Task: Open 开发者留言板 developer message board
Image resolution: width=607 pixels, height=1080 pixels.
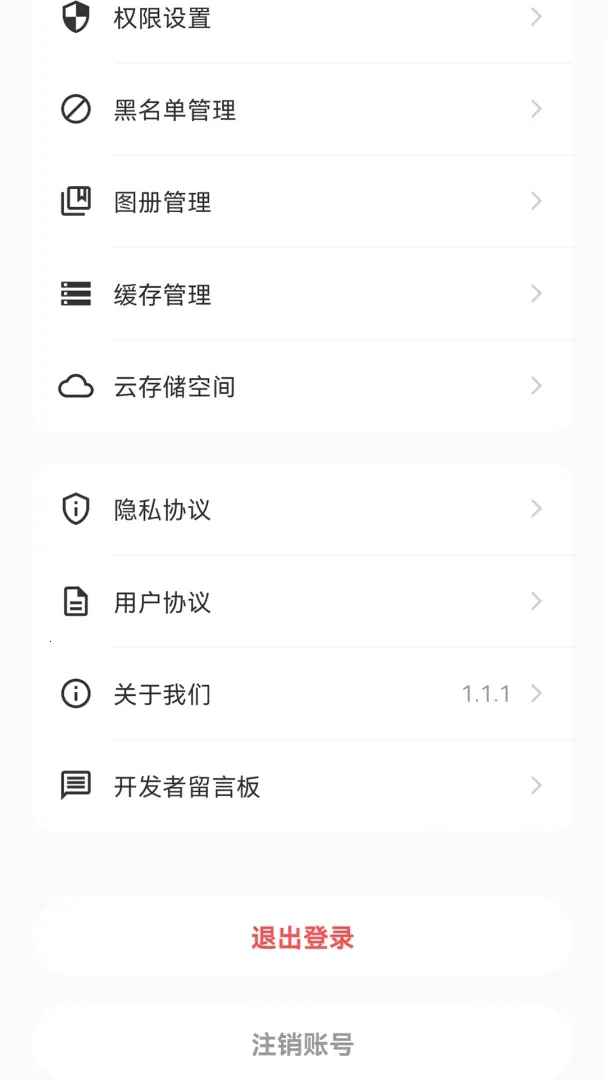Action: coord(303,786)
